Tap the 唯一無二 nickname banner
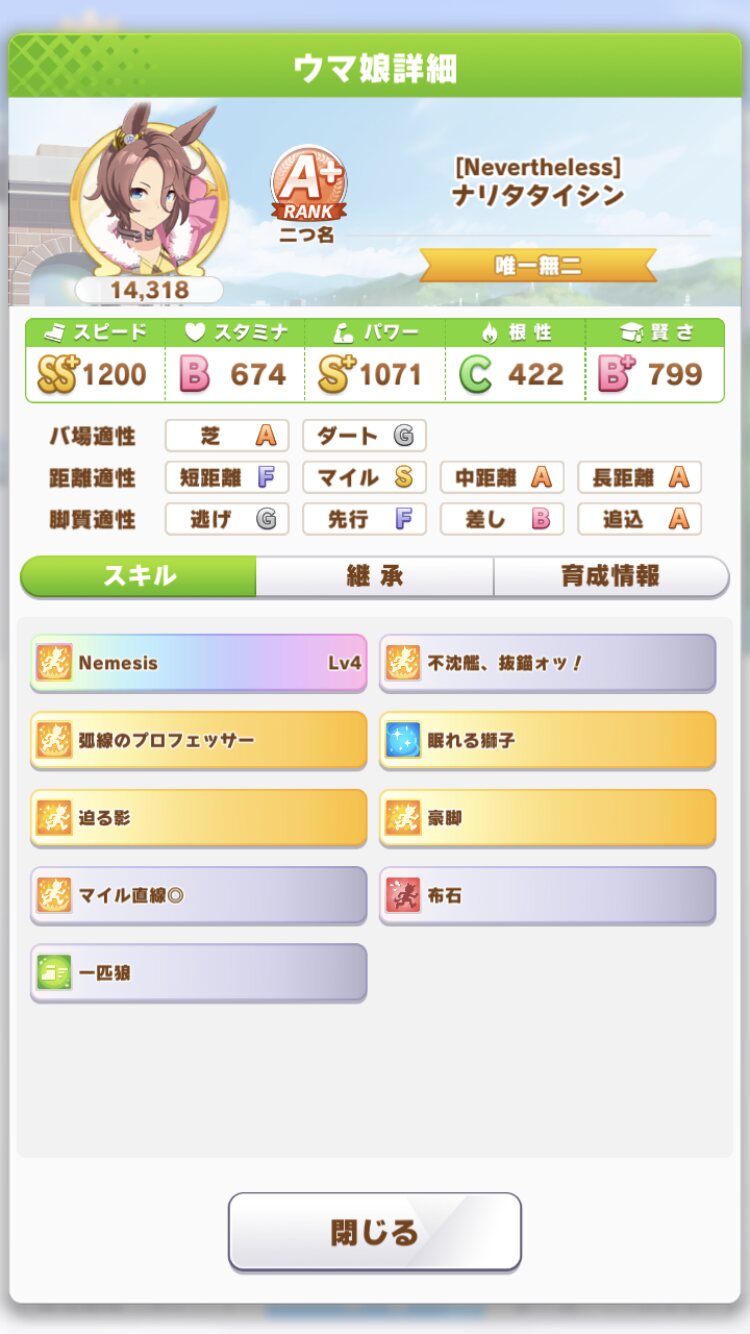The width and height of the screenshot is (750, 1334). (538, 265)
